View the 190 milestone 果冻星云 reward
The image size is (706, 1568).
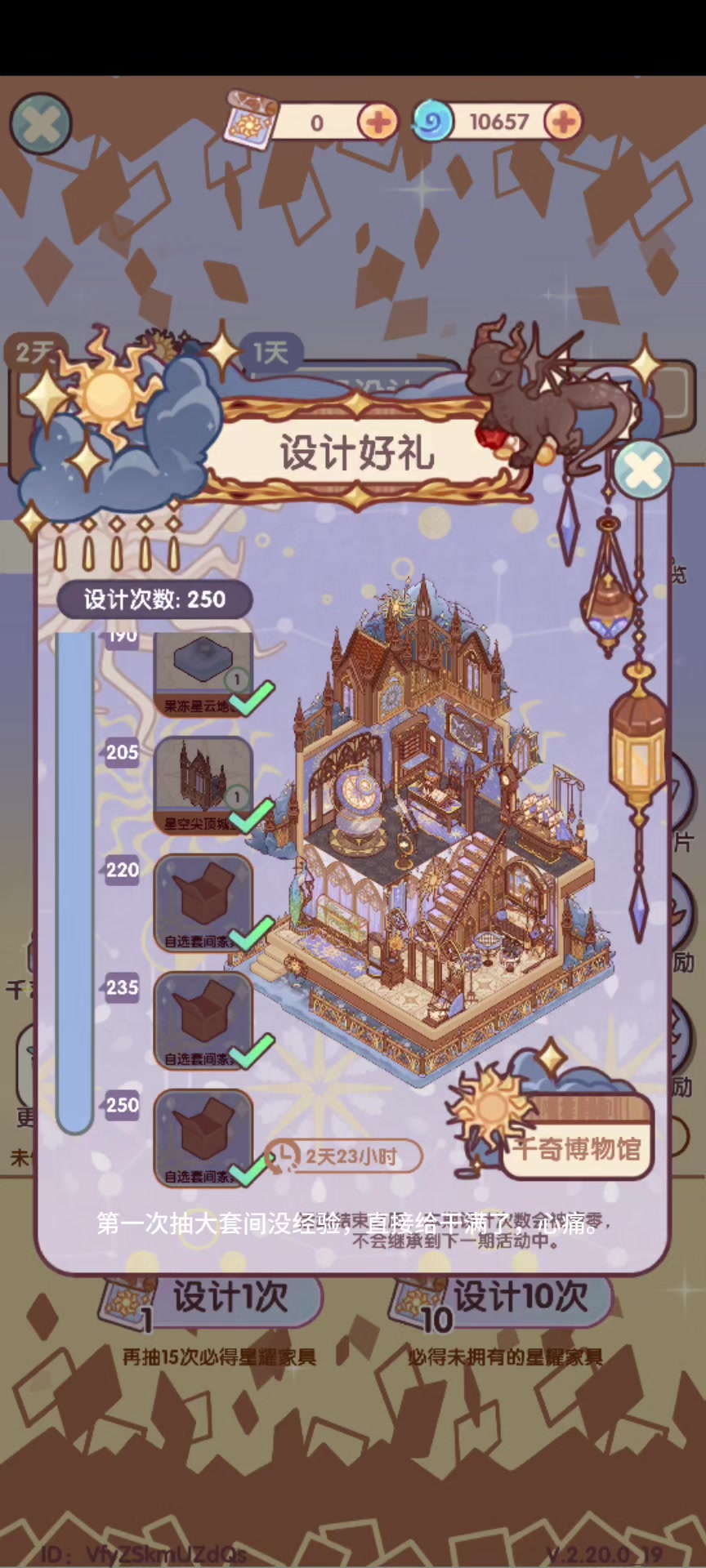pyautogui.click(x=203, y=671)
